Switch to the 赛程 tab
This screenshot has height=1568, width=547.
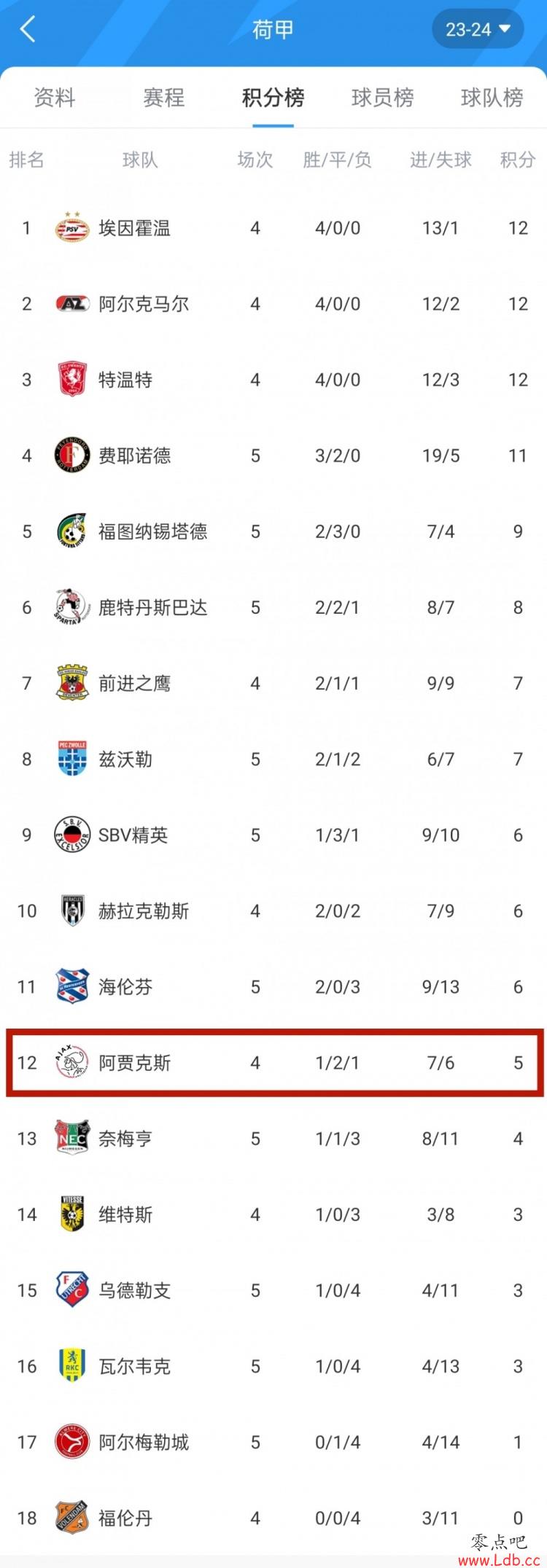coord(163,98)
